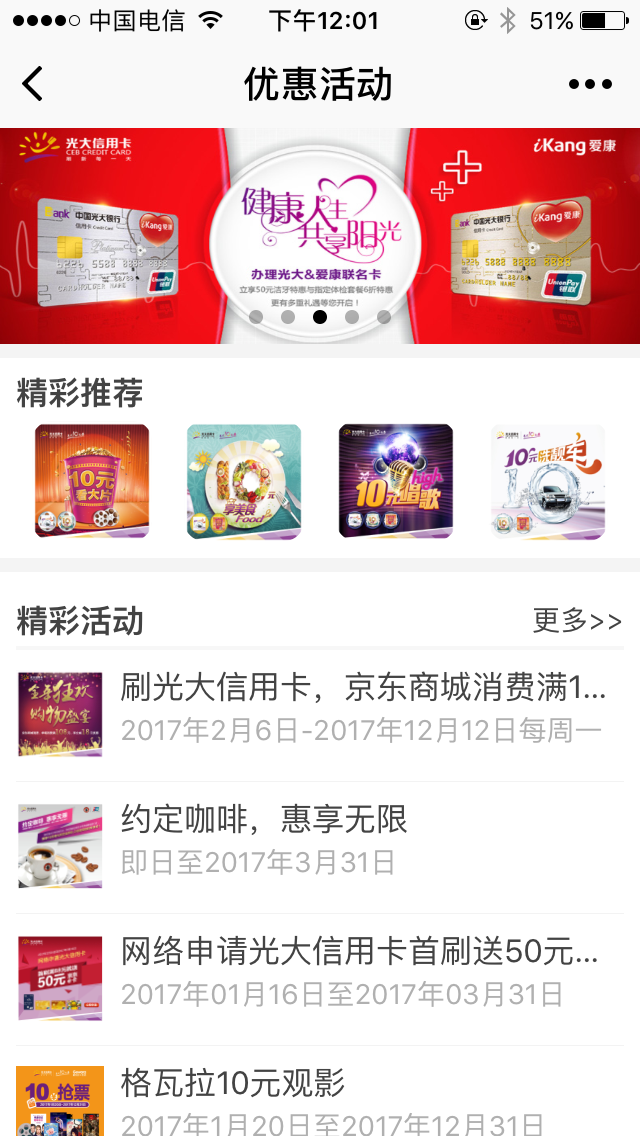Open the 光大 & 爱康 联名卡 banner

pos(320,235)
